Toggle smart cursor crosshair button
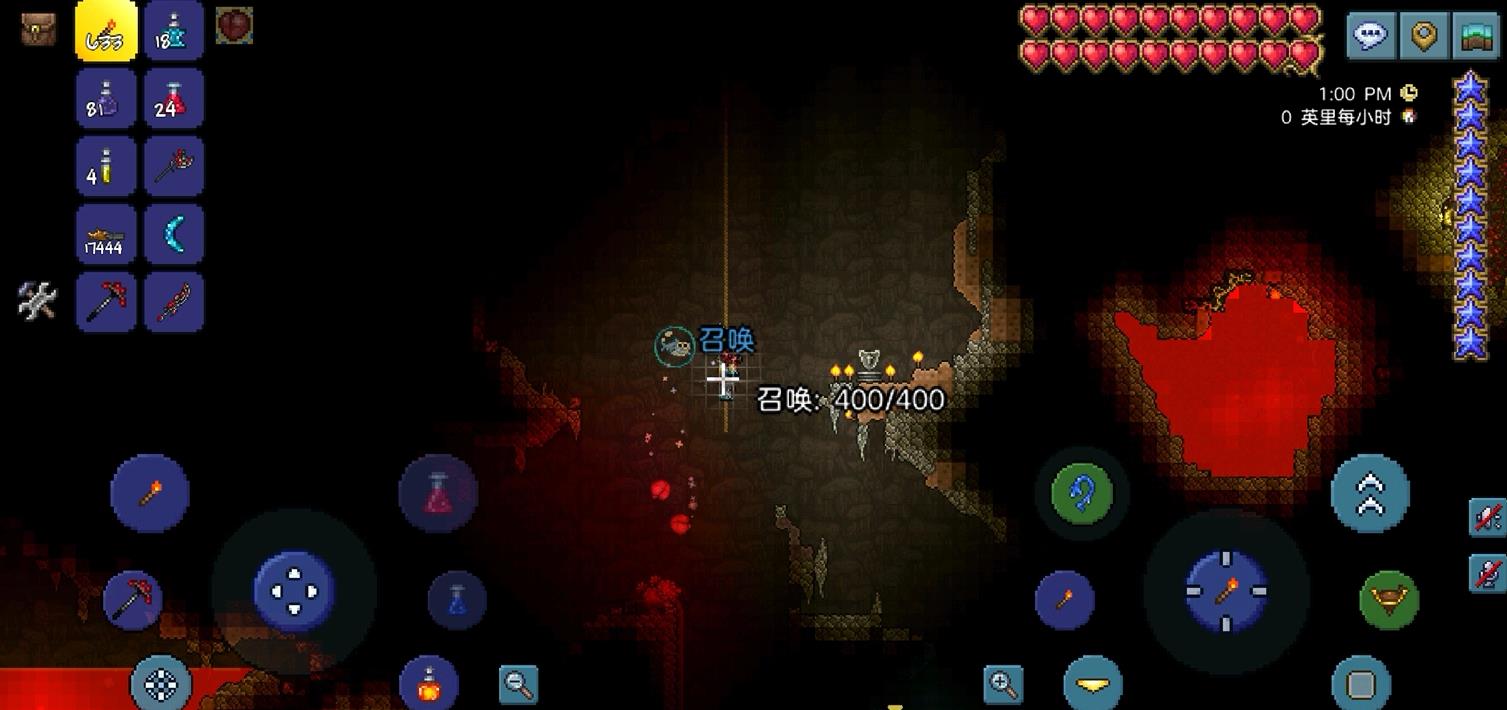This screenshot has height=710, width=1507. (161, 684)
